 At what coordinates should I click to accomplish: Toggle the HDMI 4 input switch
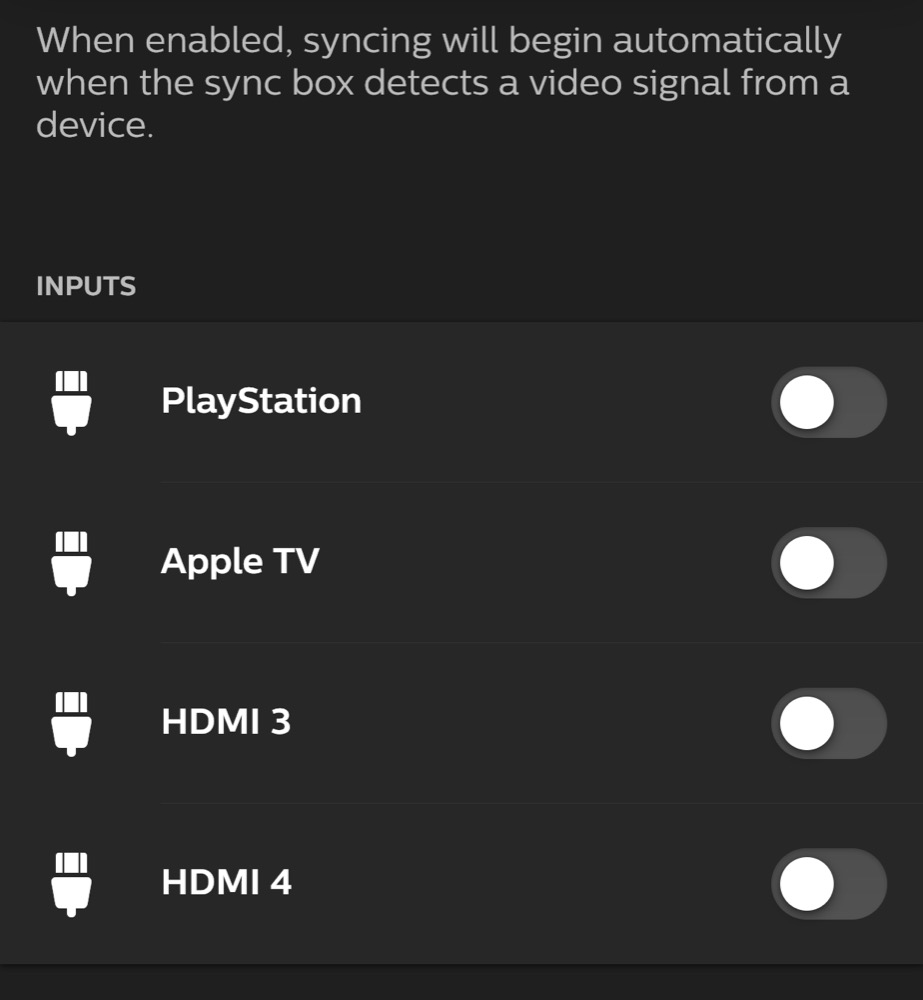click(x=829, y=884)
